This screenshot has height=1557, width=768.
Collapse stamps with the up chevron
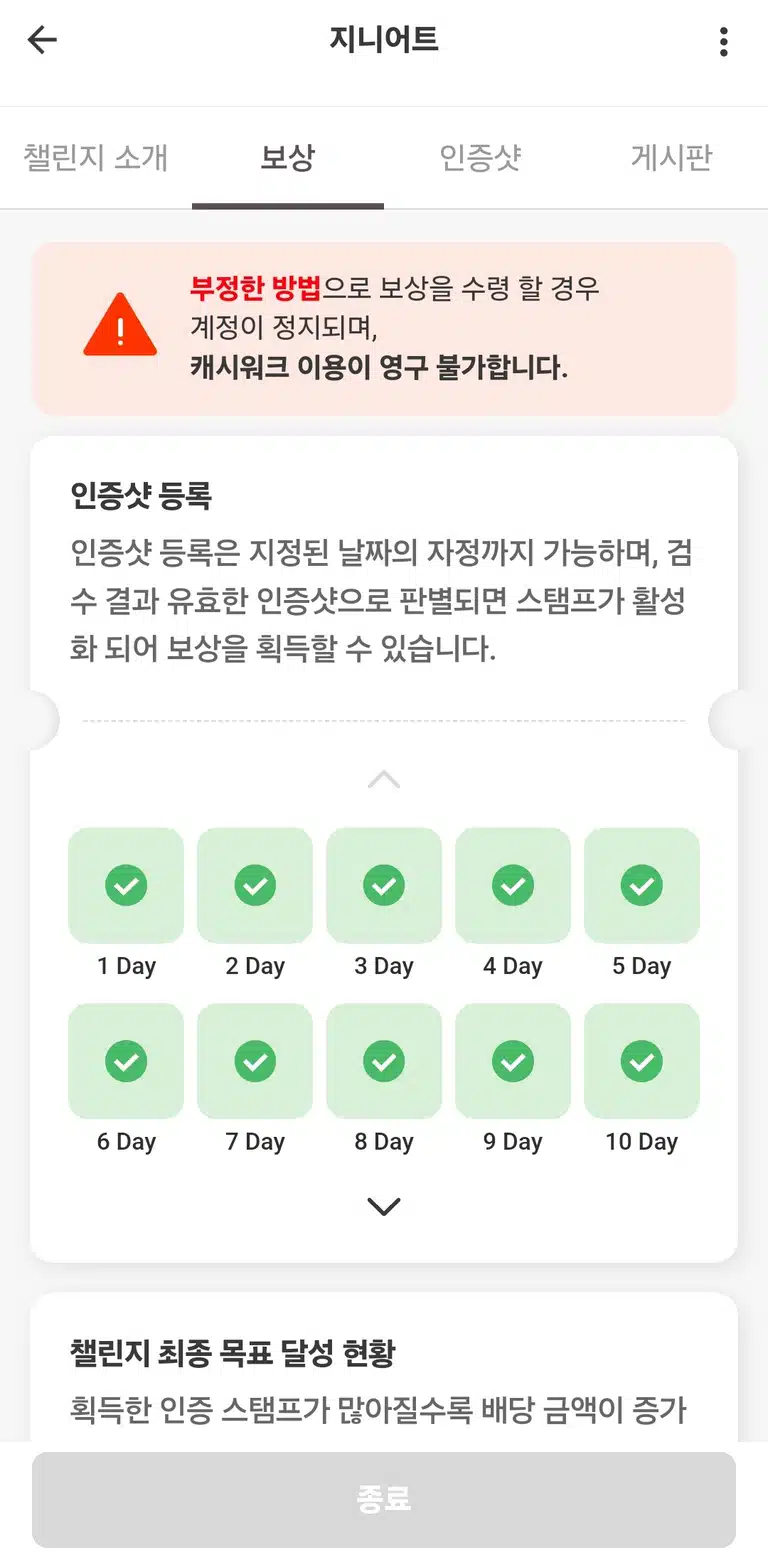384,779
